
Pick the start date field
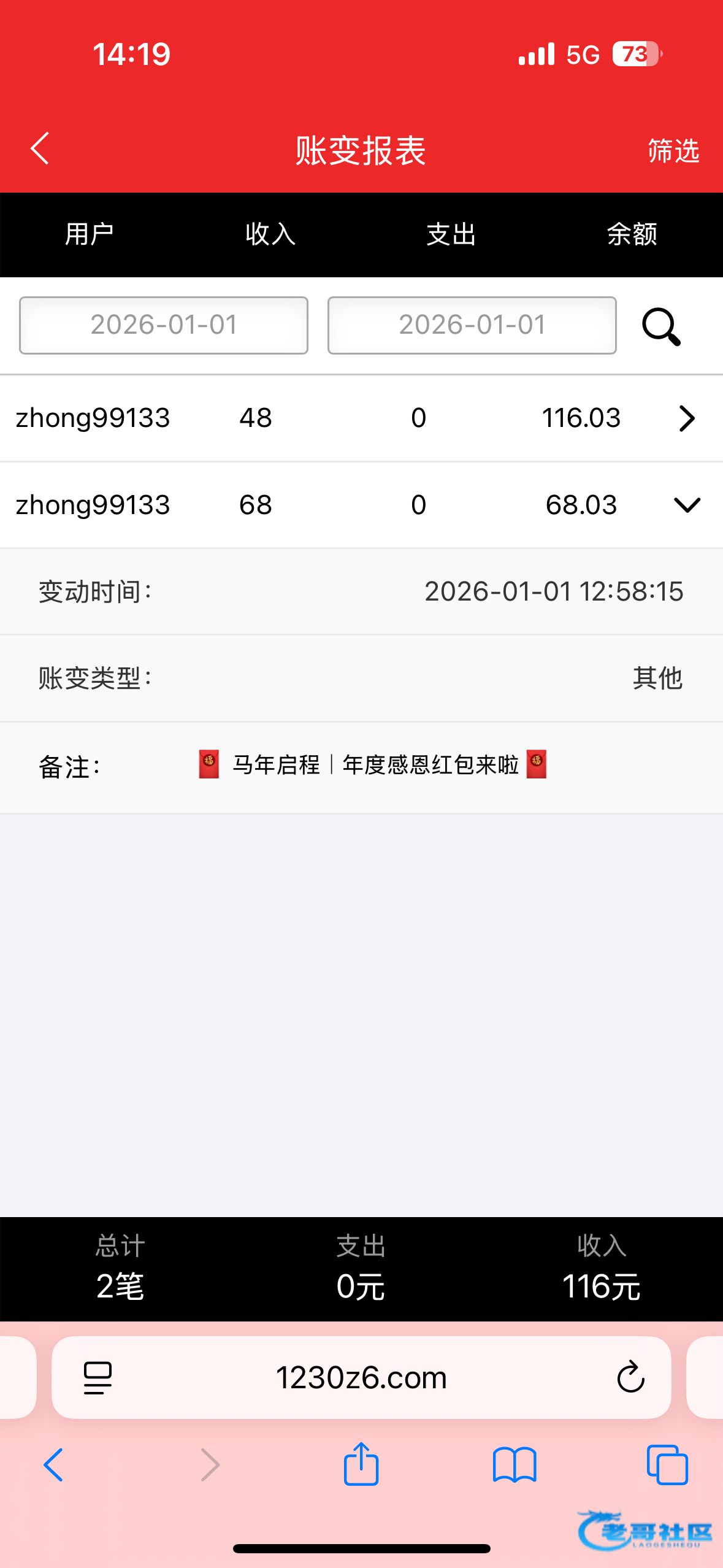(x=164, y=325)
